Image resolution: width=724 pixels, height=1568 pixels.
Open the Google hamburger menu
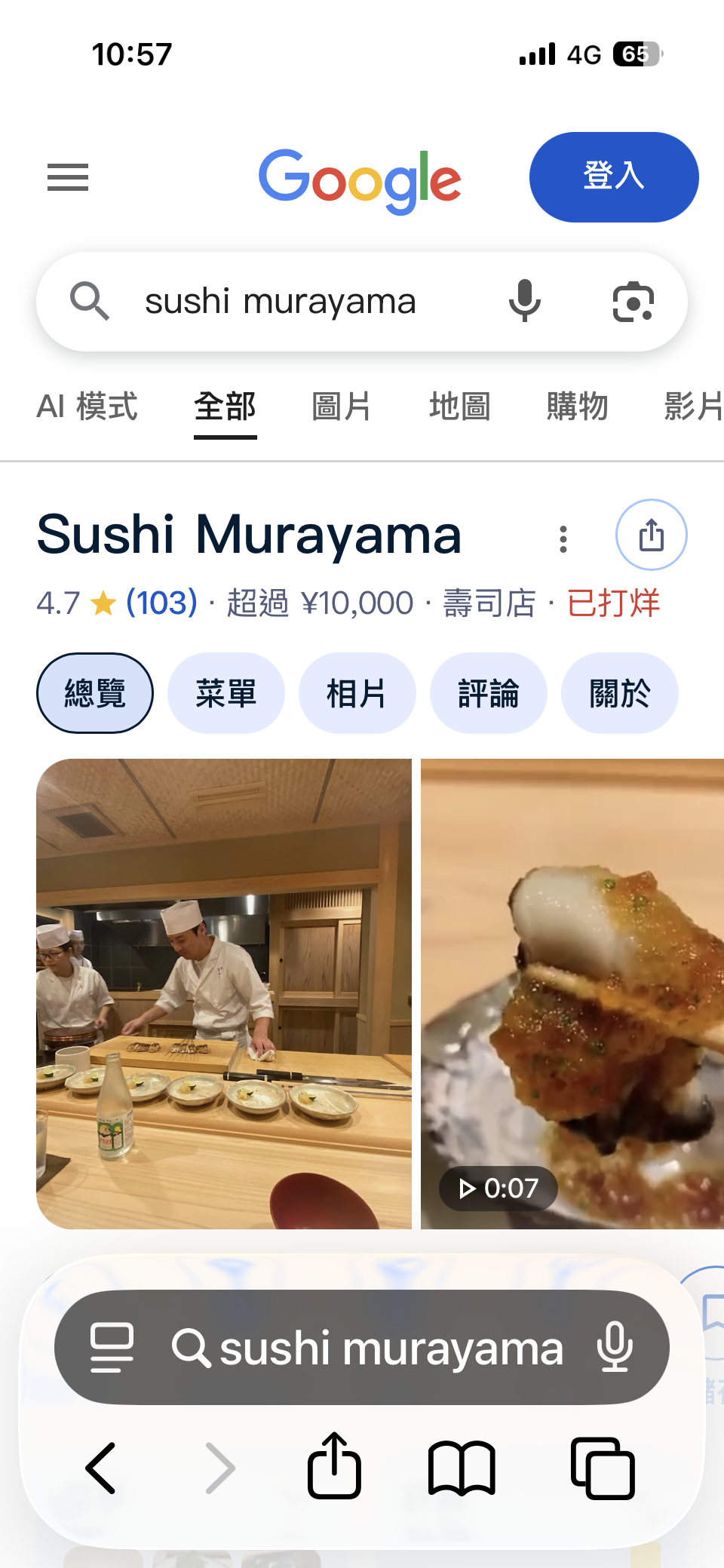coord(68,177)
